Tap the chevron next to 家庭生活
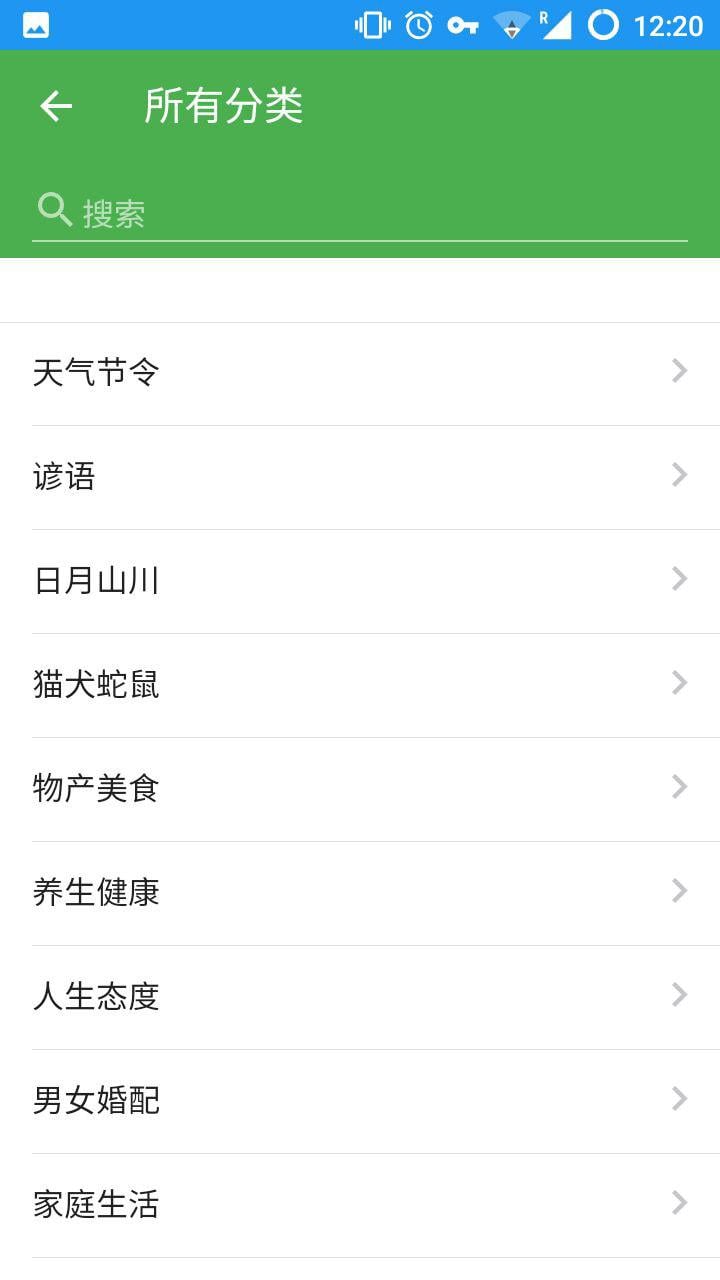720x1280 pixels. [x=680, y=1204]
